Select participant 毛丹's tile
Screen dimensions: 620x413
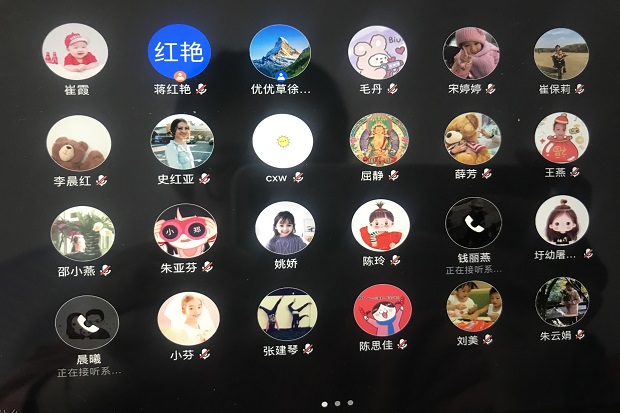pyautogui.click(x=377, y=52)
